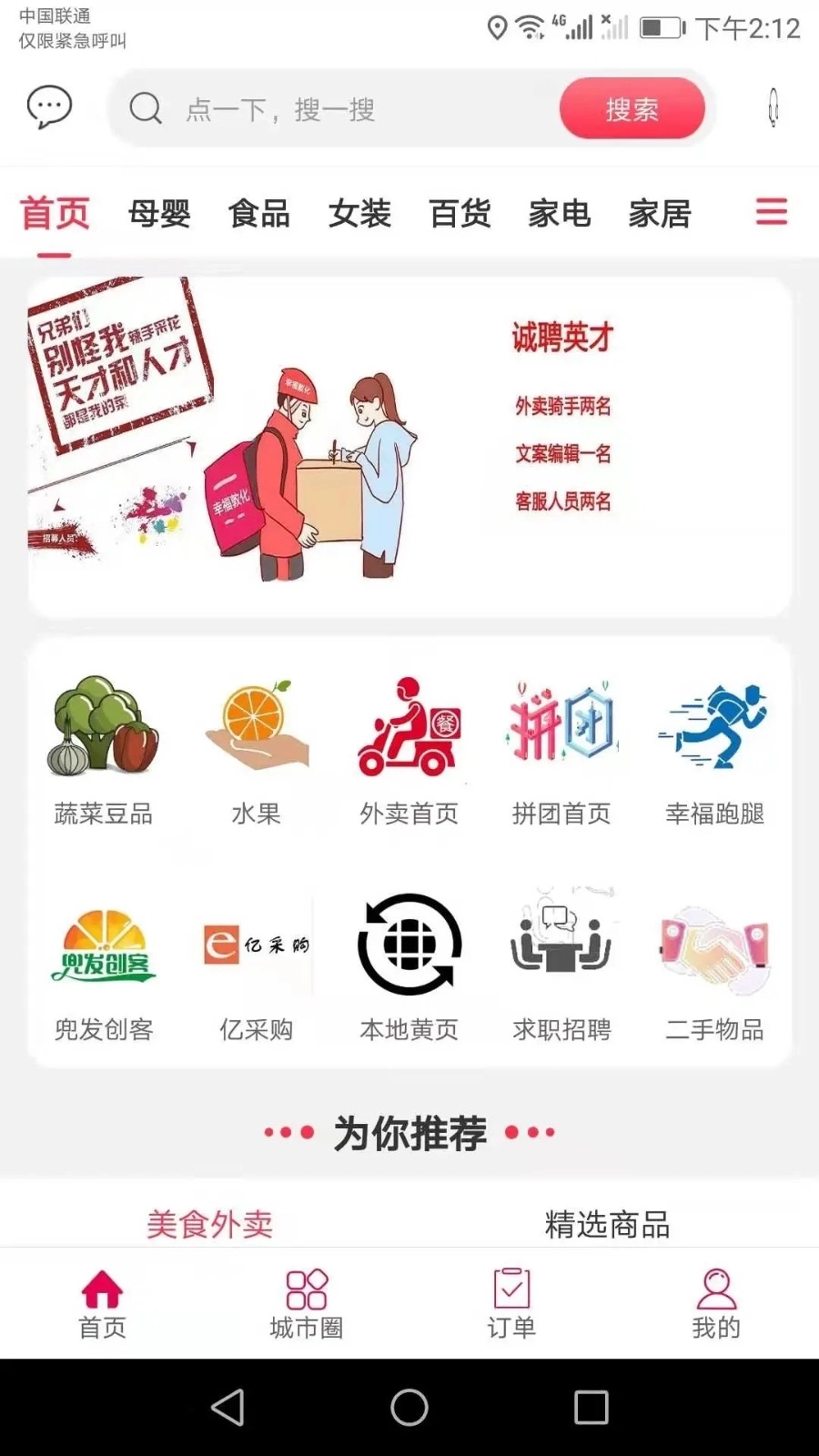The width and height of the screenshot is (819, 1456).
Task: Open the messages chat bubble icon
Action: 49,107
